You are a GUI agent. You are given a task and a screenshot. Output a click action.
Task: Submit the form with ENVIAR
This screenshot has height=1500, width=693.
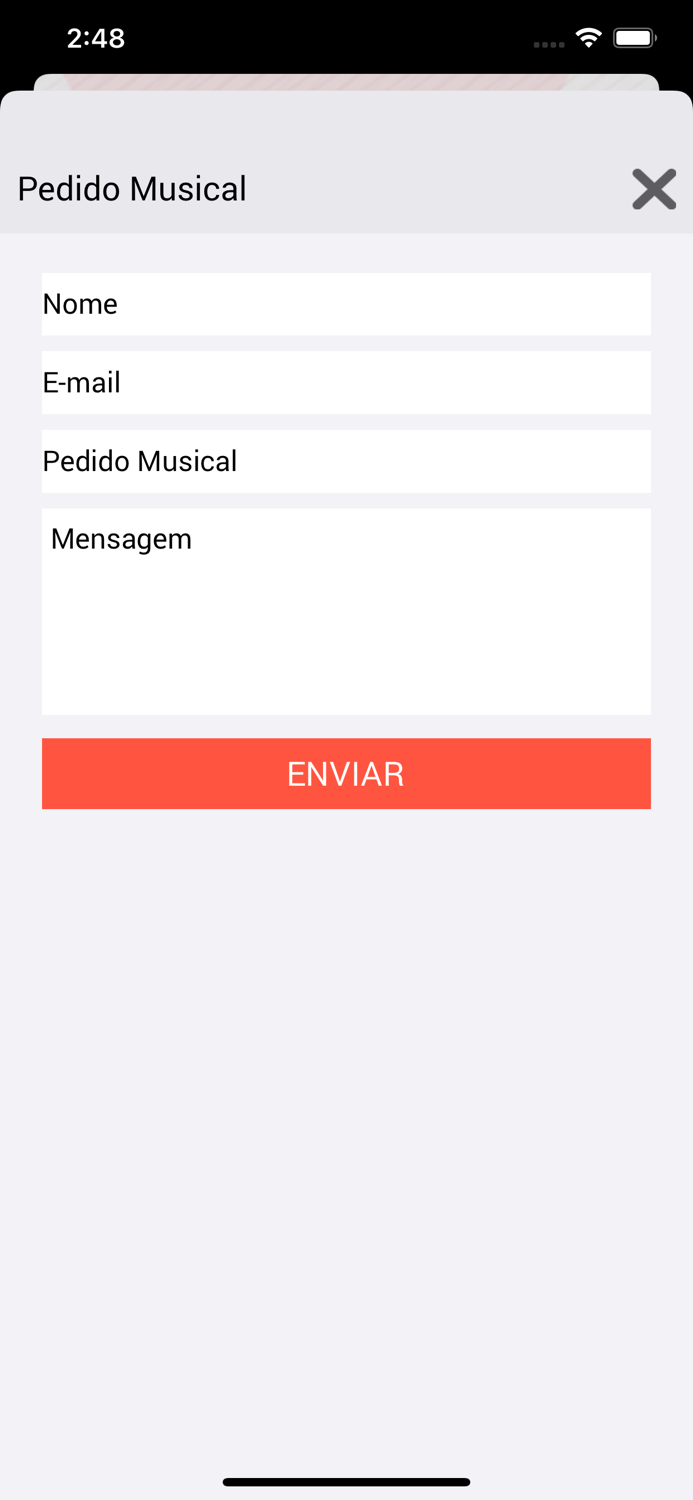click(346, 773)
